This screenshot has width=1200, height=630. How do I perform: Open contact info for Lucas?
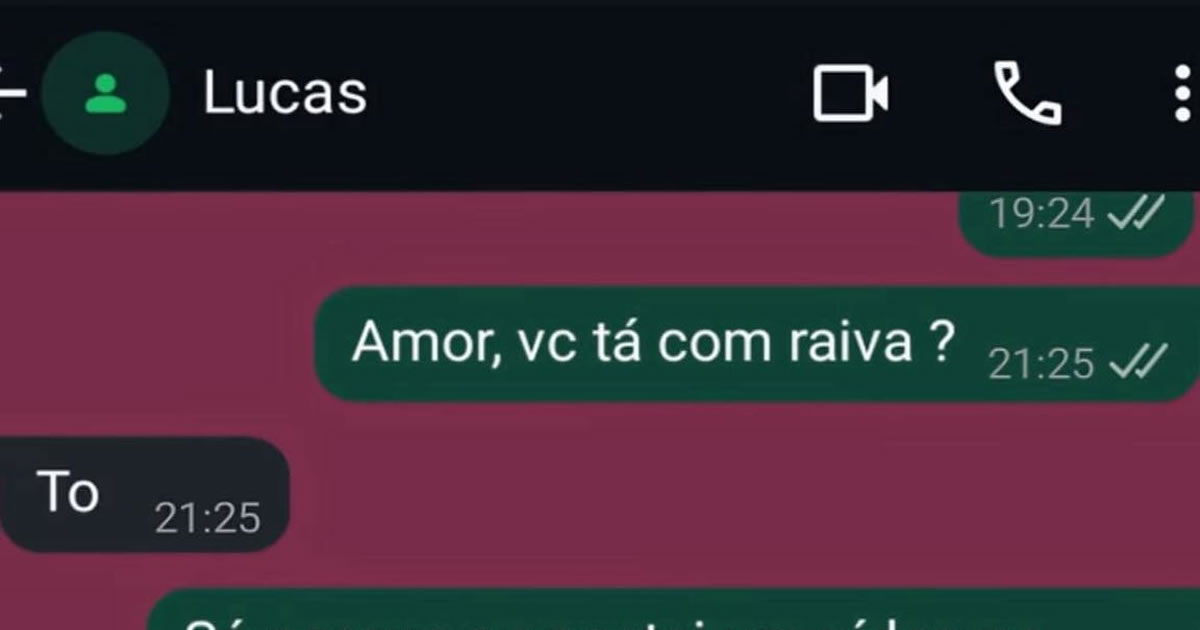285,93
